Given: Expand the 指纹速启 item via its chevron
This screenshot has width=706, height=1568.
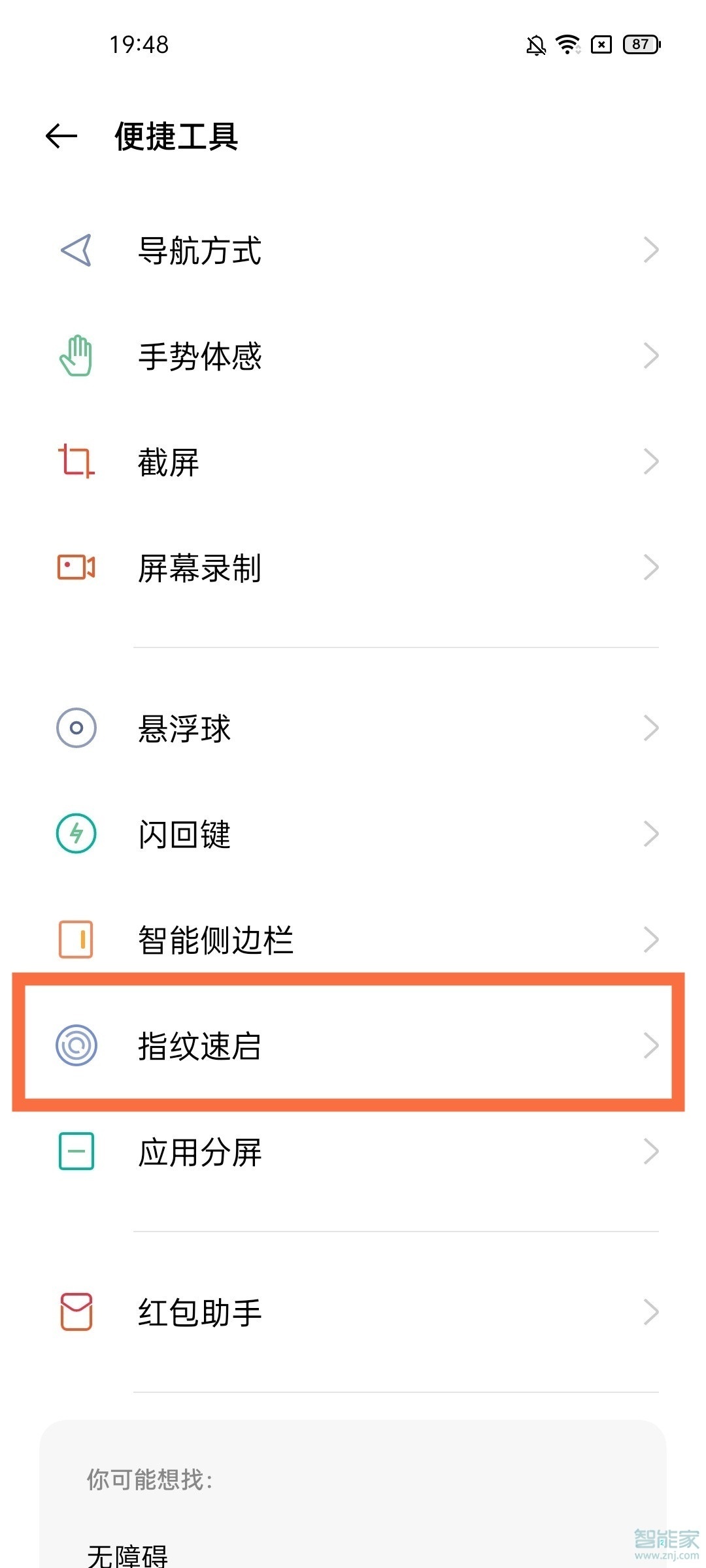Looking at the screenshot, I should 652,1044.
